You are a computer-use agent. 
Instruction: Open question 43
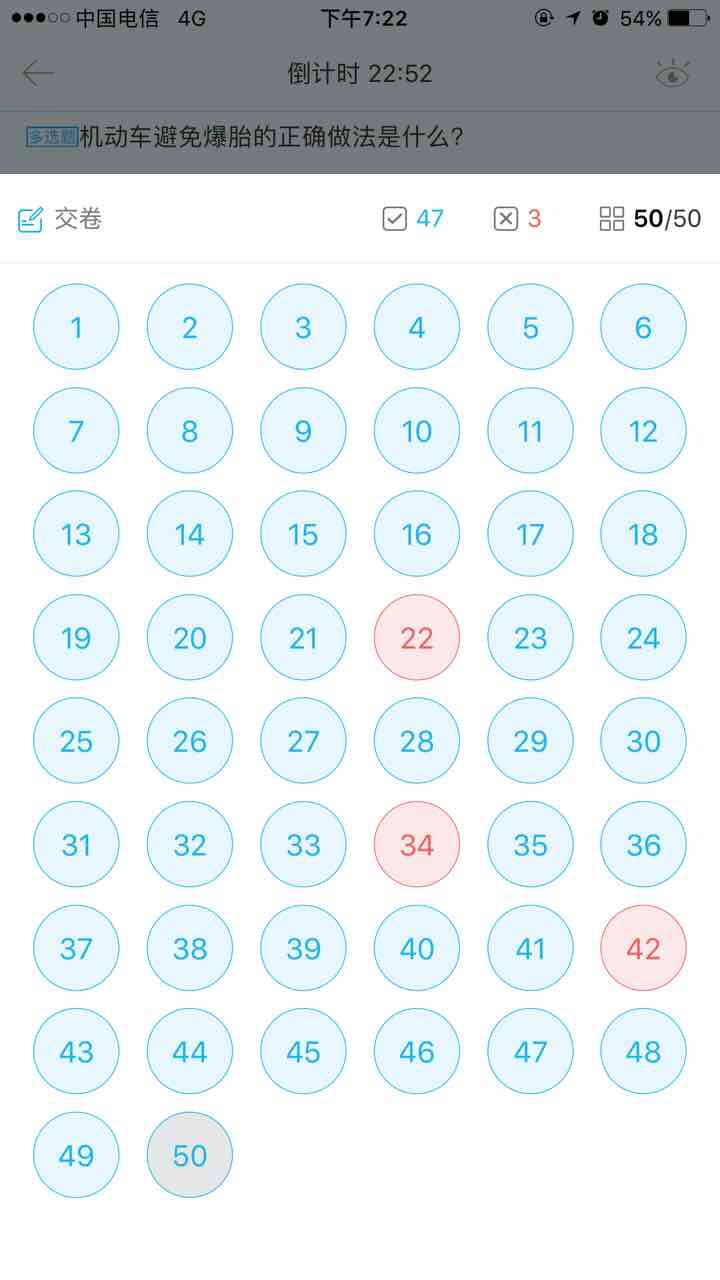coord(76,1052)
